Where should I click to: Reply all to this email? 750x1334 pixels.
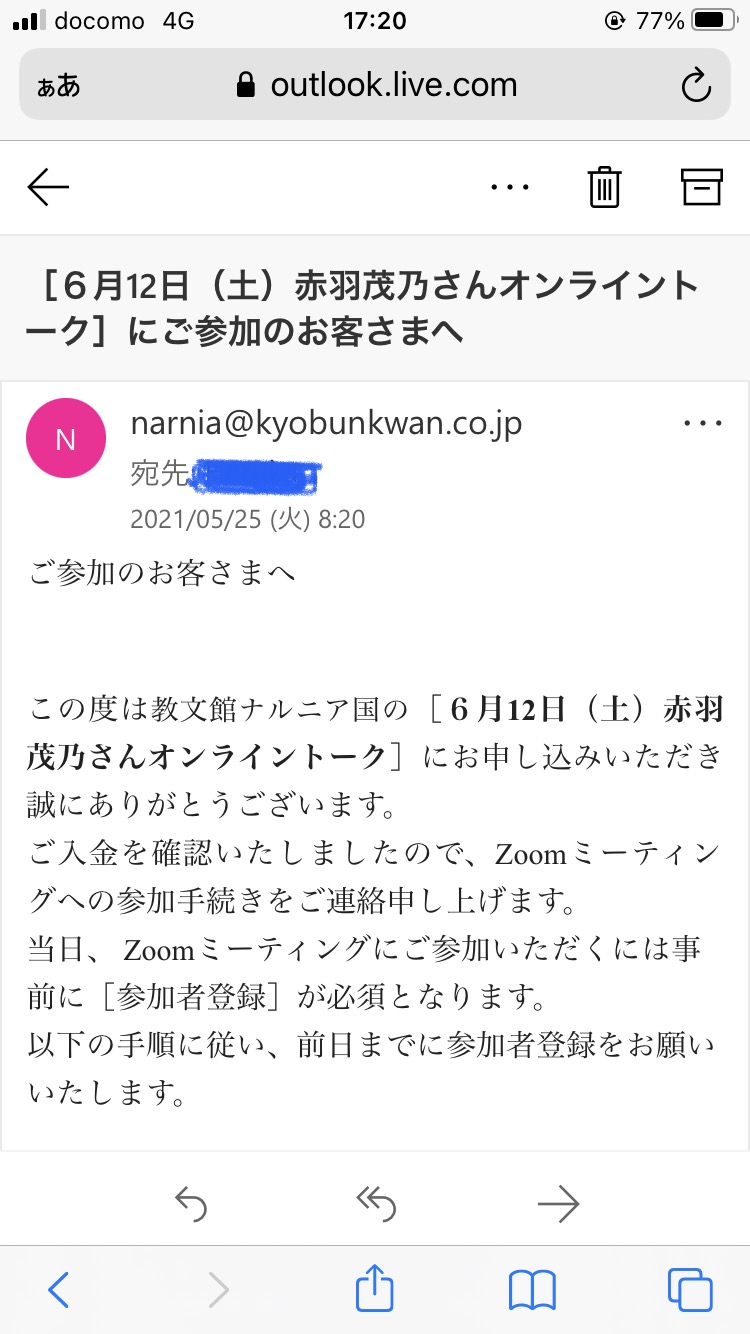pyautogui.click(x=375, y=1204)
